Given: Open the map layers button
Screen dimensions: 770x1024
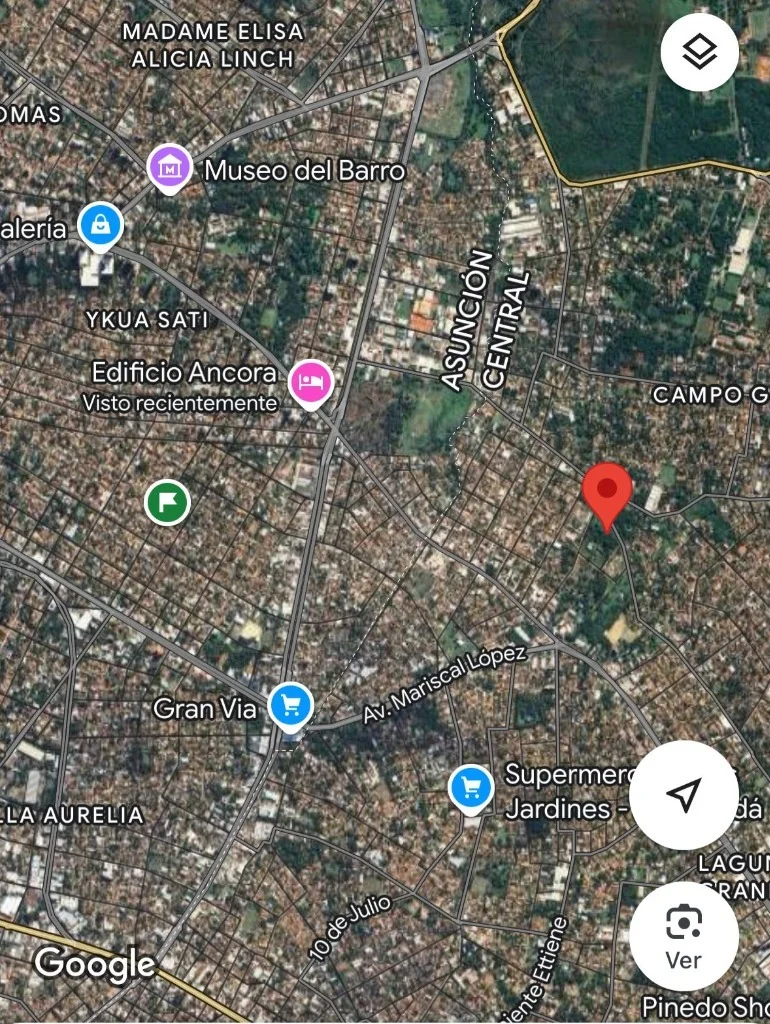Looking at the screenshot, I should tap(699, 53).
